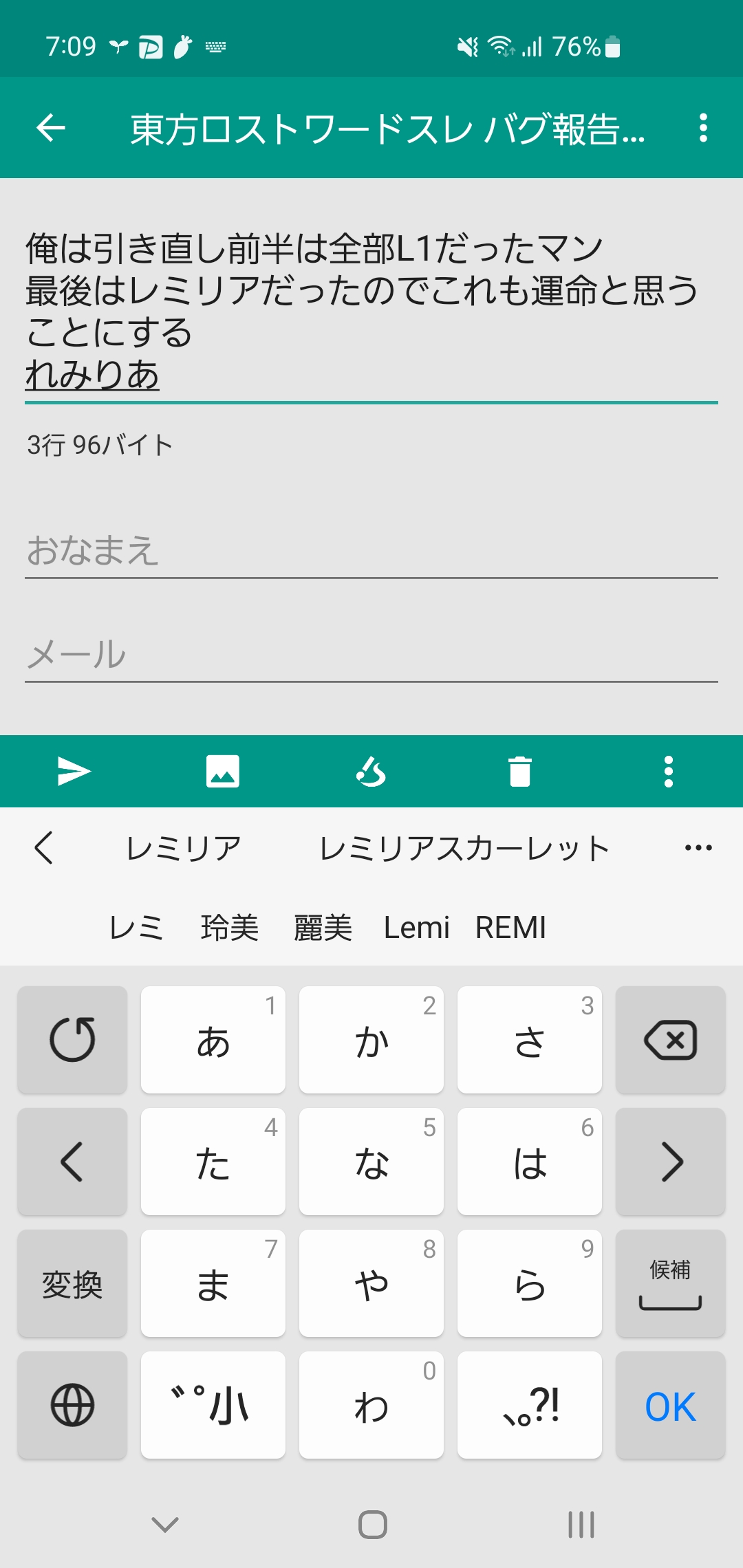Discard the draft with the trash icon
This screenshot has height=1568, width=743.
520,771
